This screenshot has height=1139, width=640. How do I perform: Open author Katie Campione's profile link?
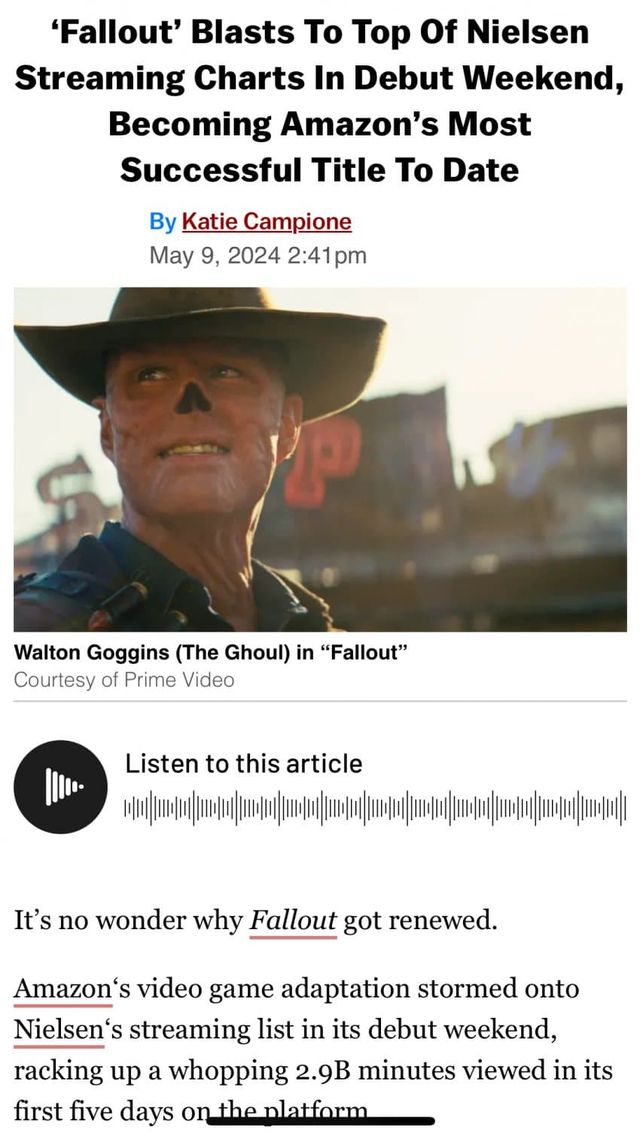(x=266, y=221)
